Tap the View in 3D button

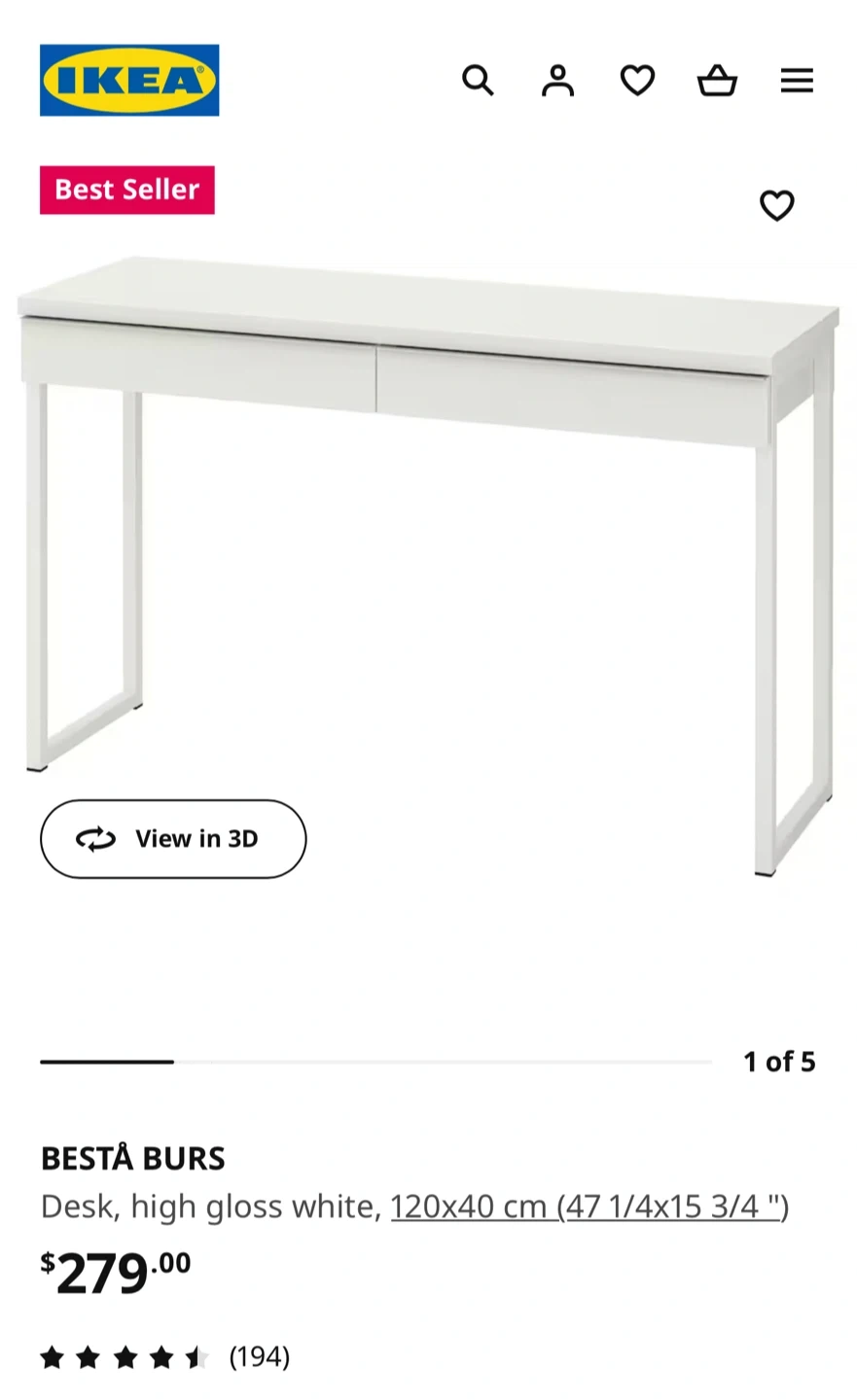(173, 839)
